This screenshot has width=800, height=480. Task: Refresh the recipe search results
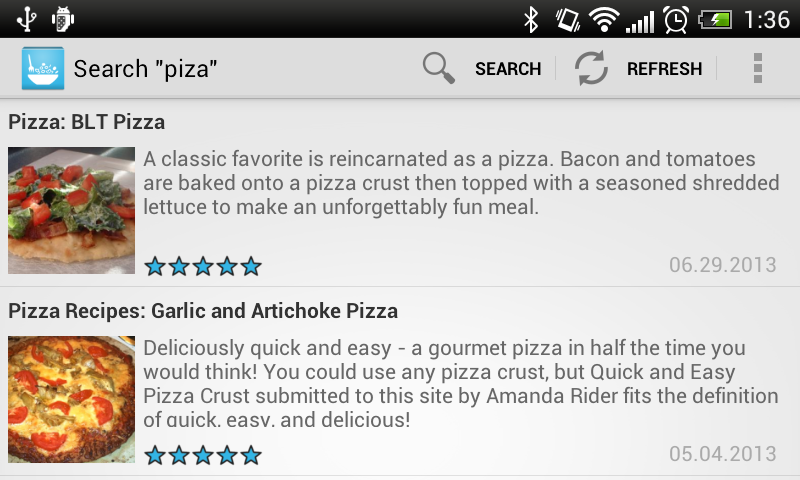pyautogui.click(x=639, y=69)
